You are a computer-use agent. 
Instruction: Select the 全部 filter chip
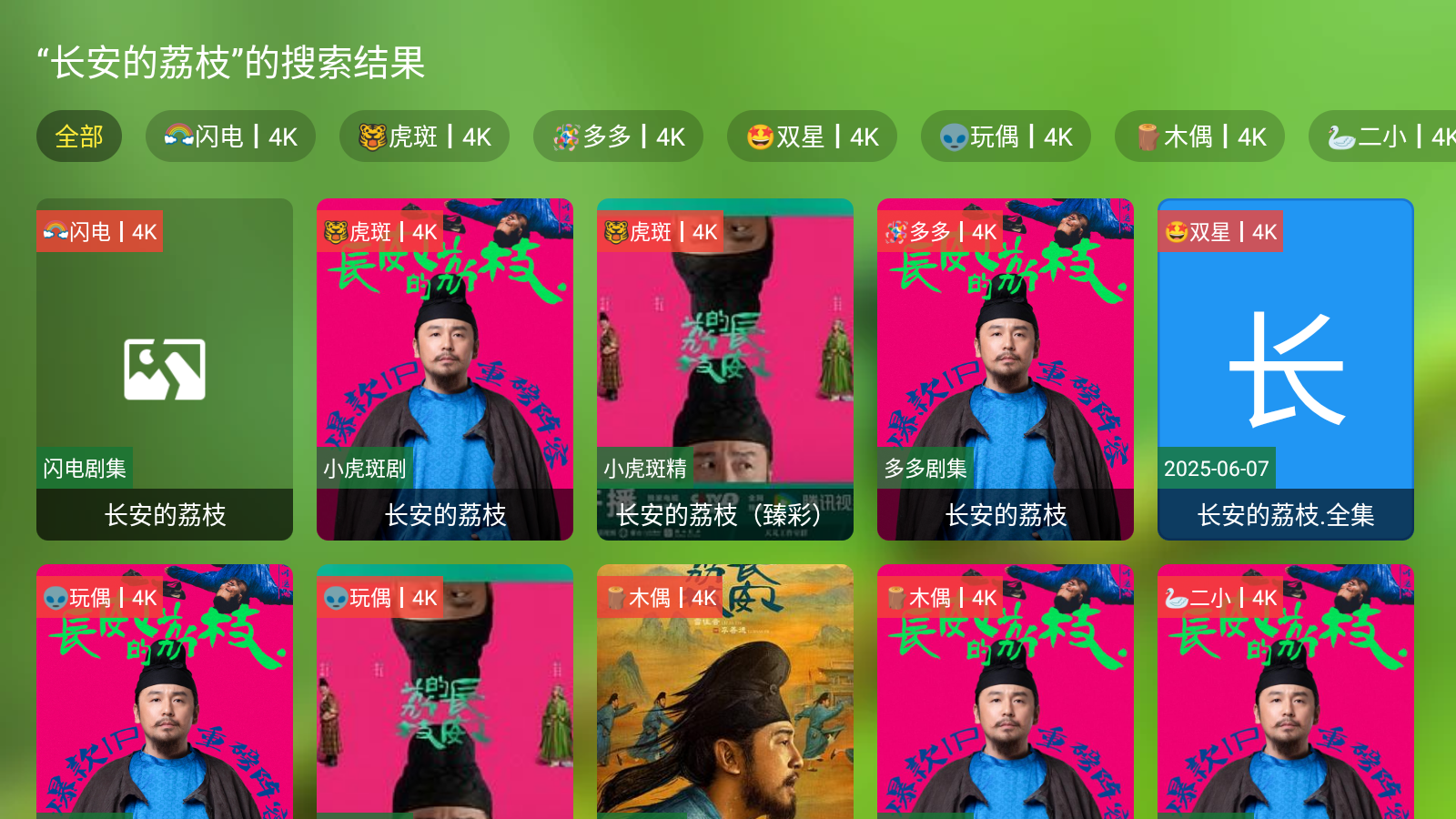pyautogui.click(x=79, y=136)
